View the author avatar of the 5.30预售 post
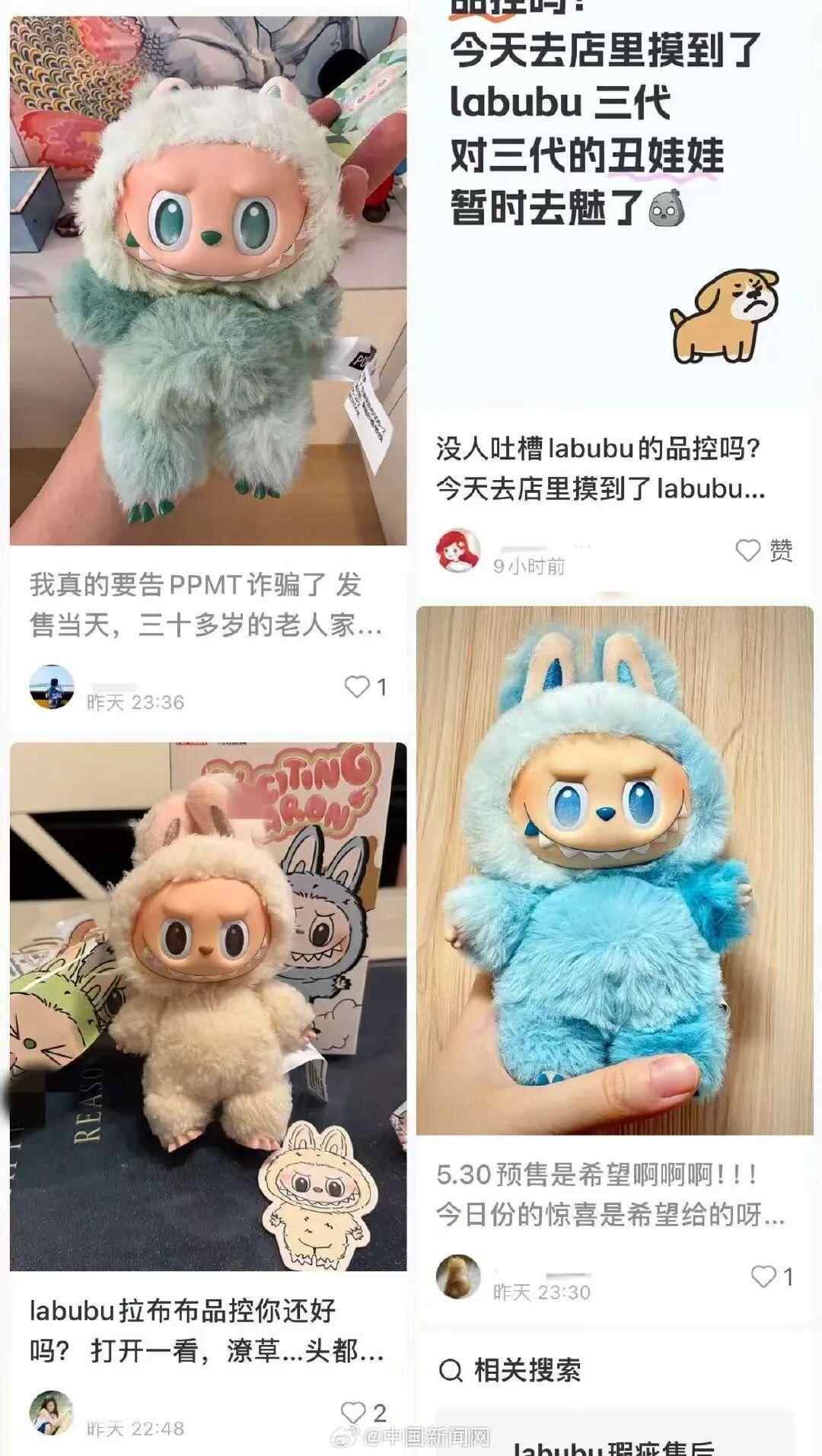Viewport: 822px width, 1456px height. pyautogui.click(x=458, y=1276)
